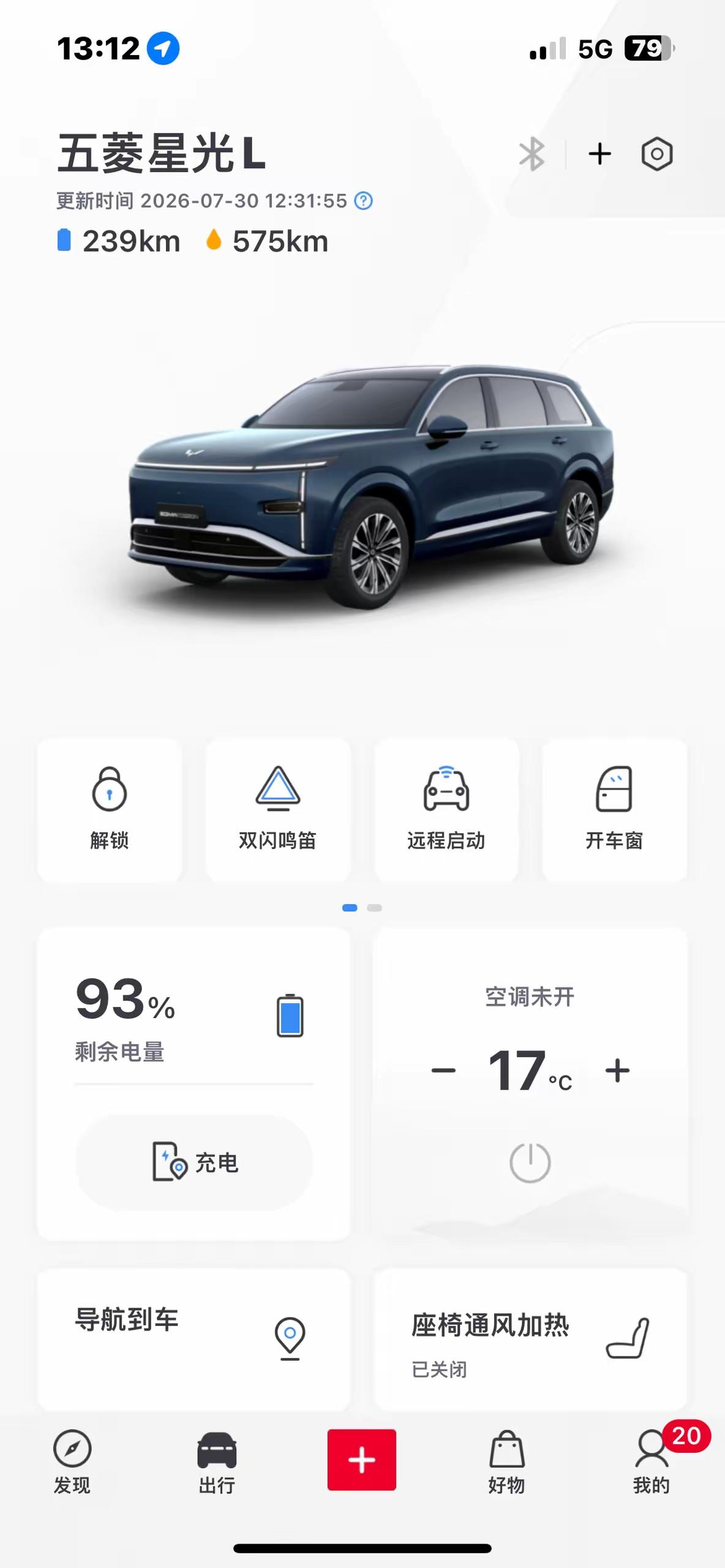
Task: Open 座椅通风加热 seat ventilation heating card
Action: point(530,1340)
